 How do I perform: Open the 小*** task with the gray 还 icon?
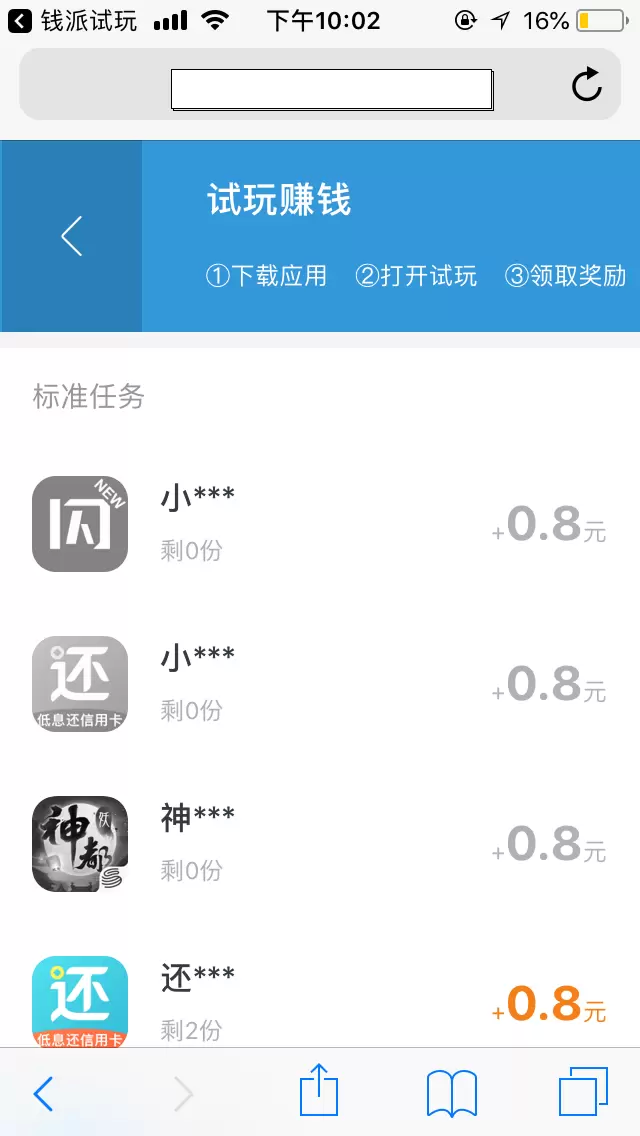pos(320,683)
